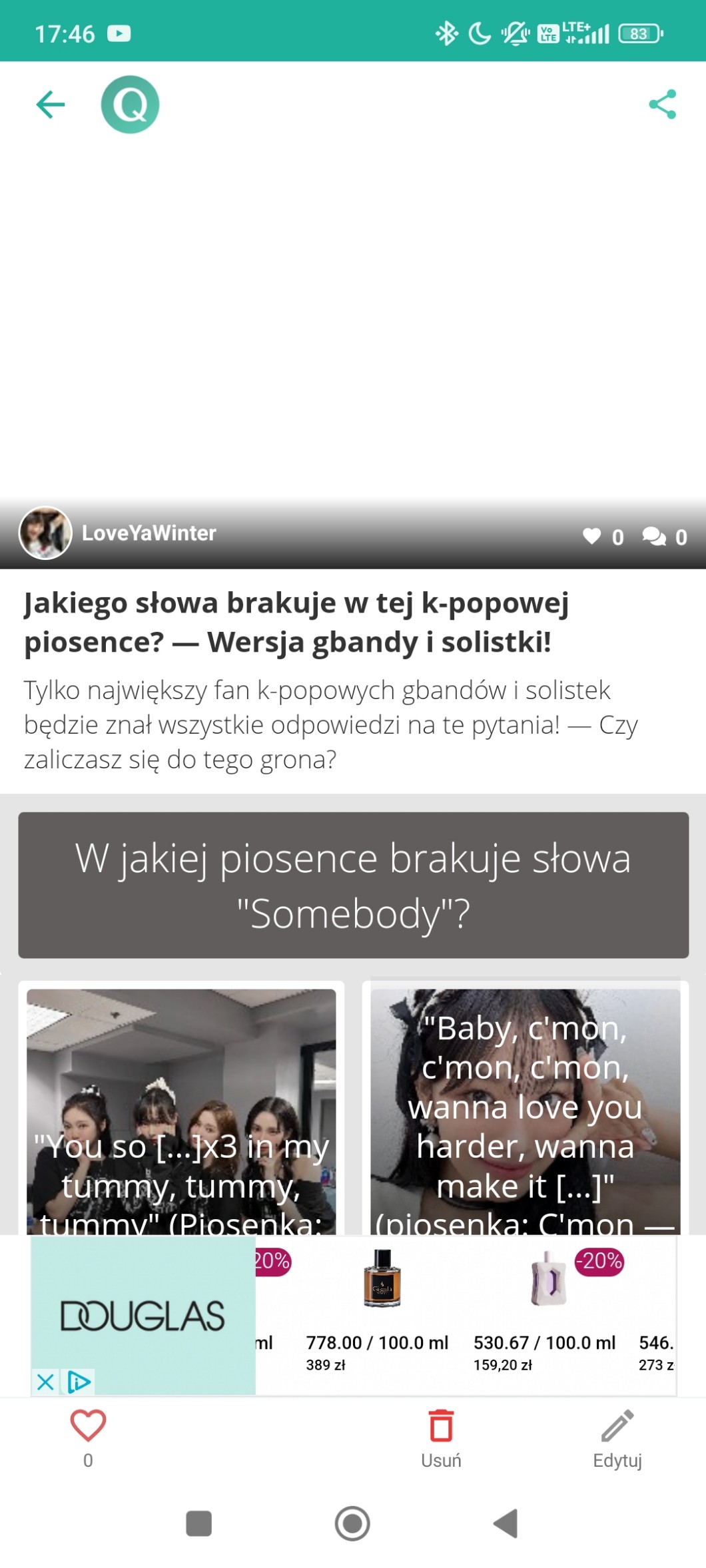Tap the system home button

(x=352, y=1523)
